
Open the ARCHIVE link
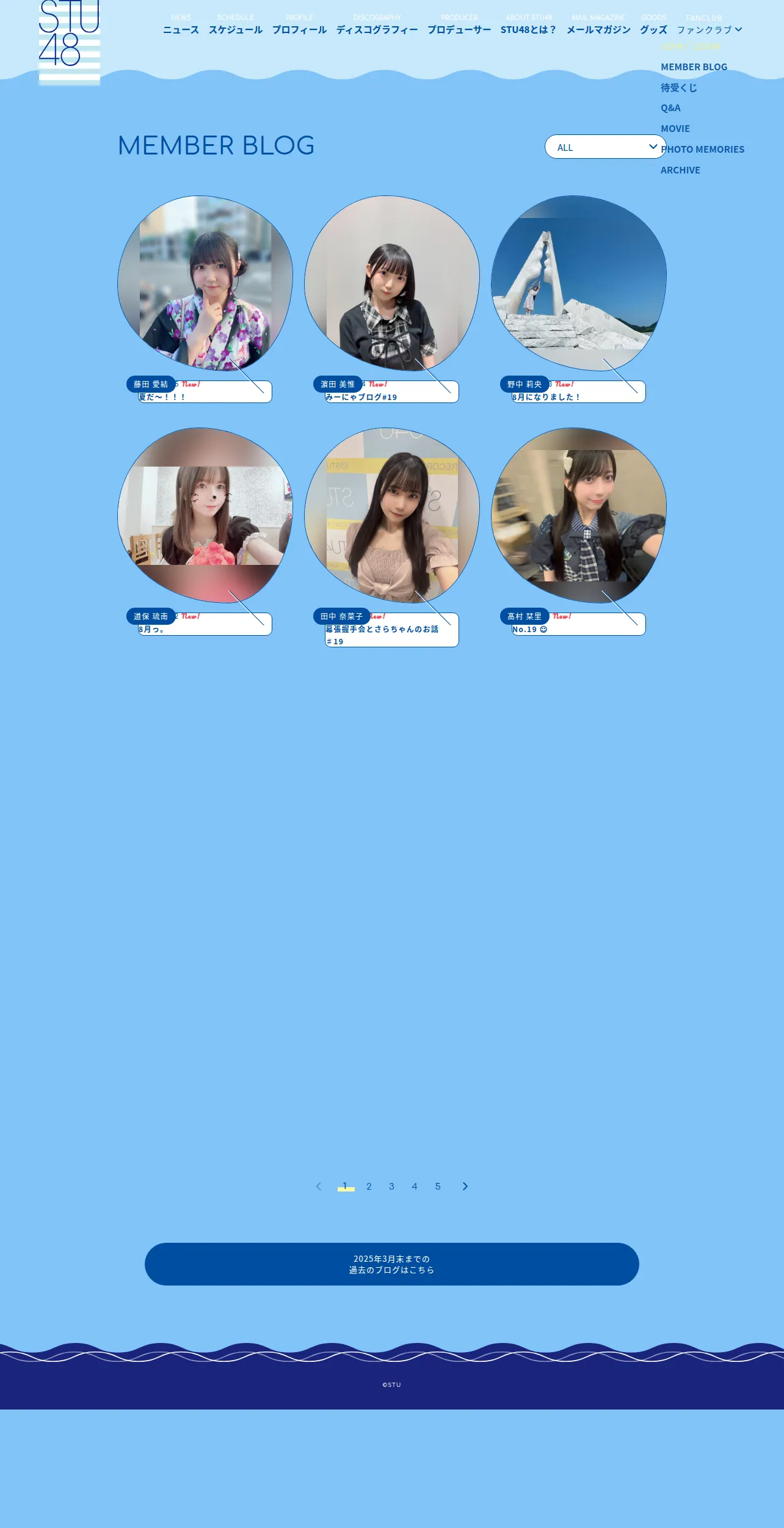point(680,170)
